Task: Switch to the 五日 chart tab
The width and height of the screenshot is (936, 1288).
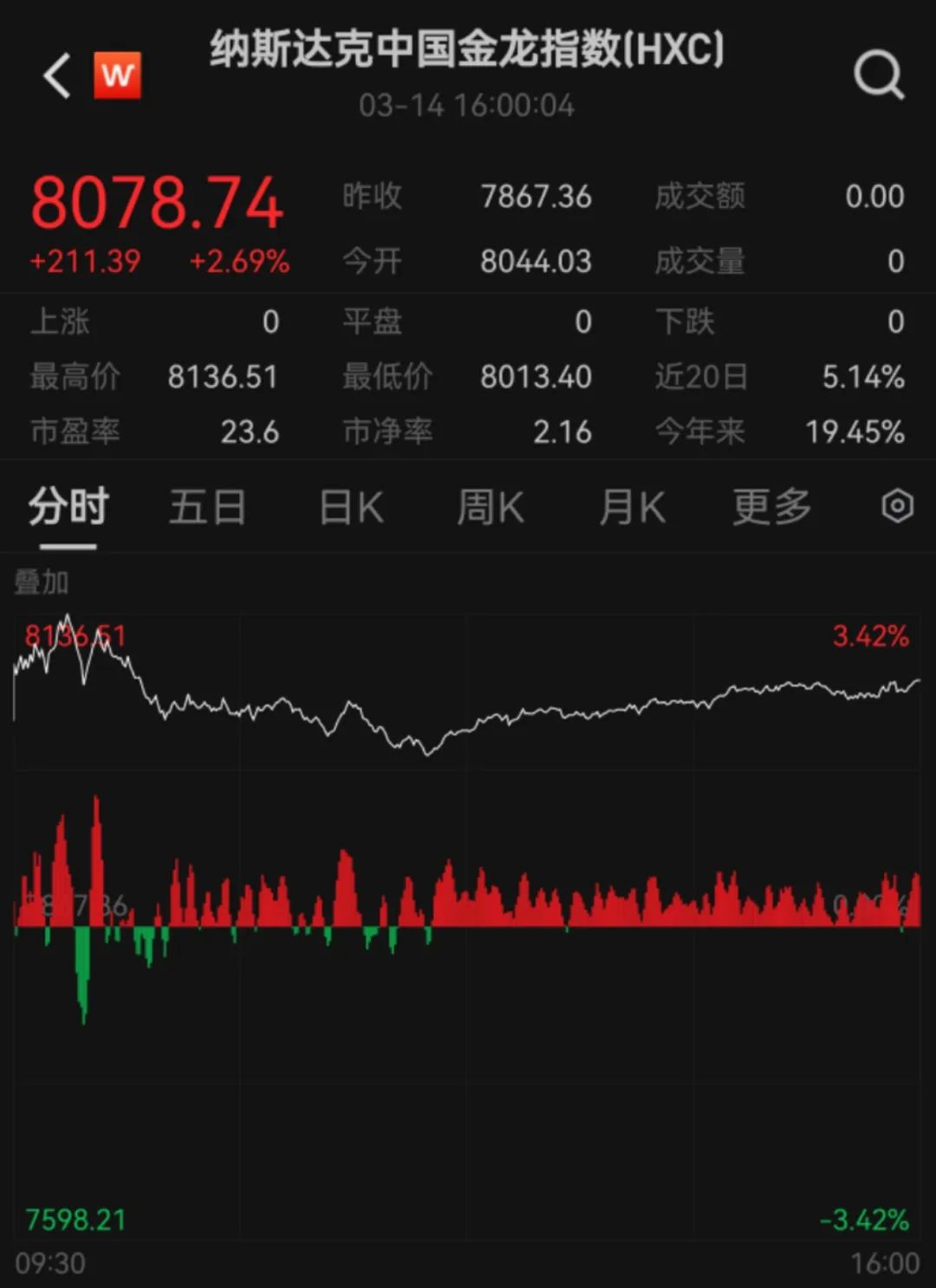Action: click(207, 507)
